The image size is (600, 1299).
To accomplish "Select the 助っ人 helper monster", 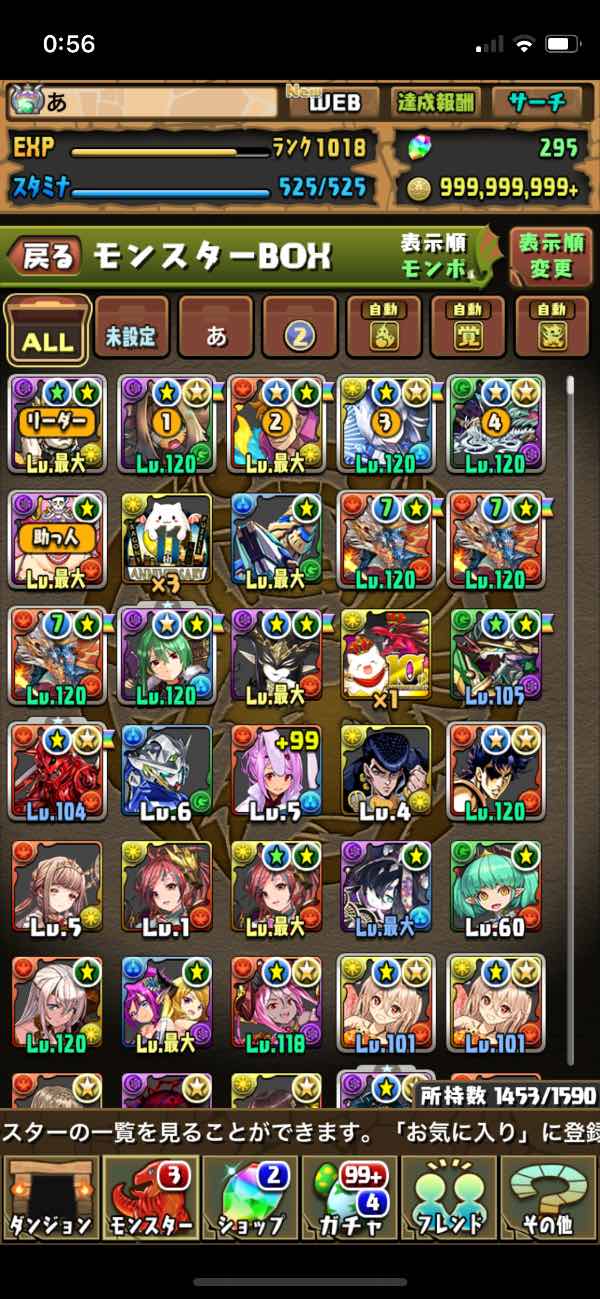I will [56, 540].
